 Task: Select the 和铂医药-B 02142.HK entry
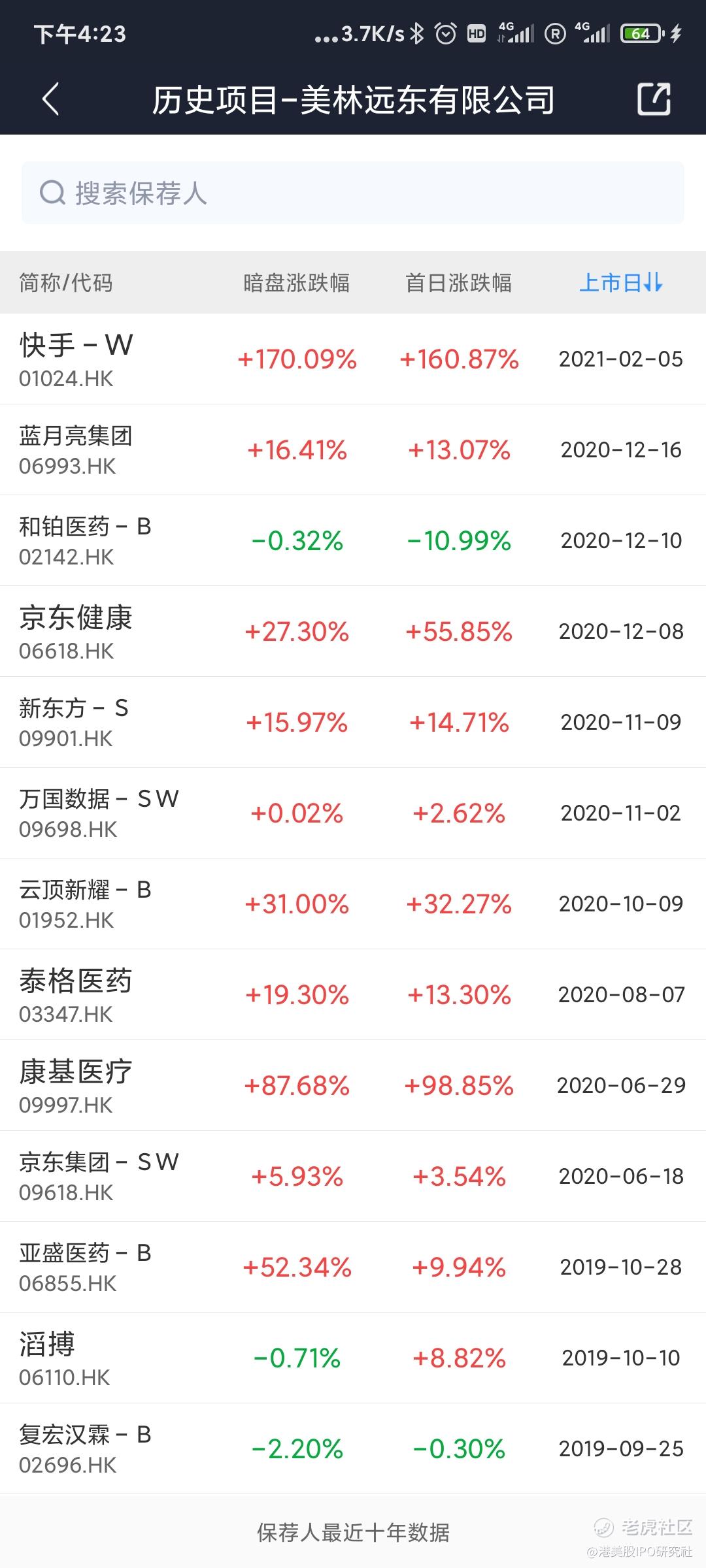353,540
